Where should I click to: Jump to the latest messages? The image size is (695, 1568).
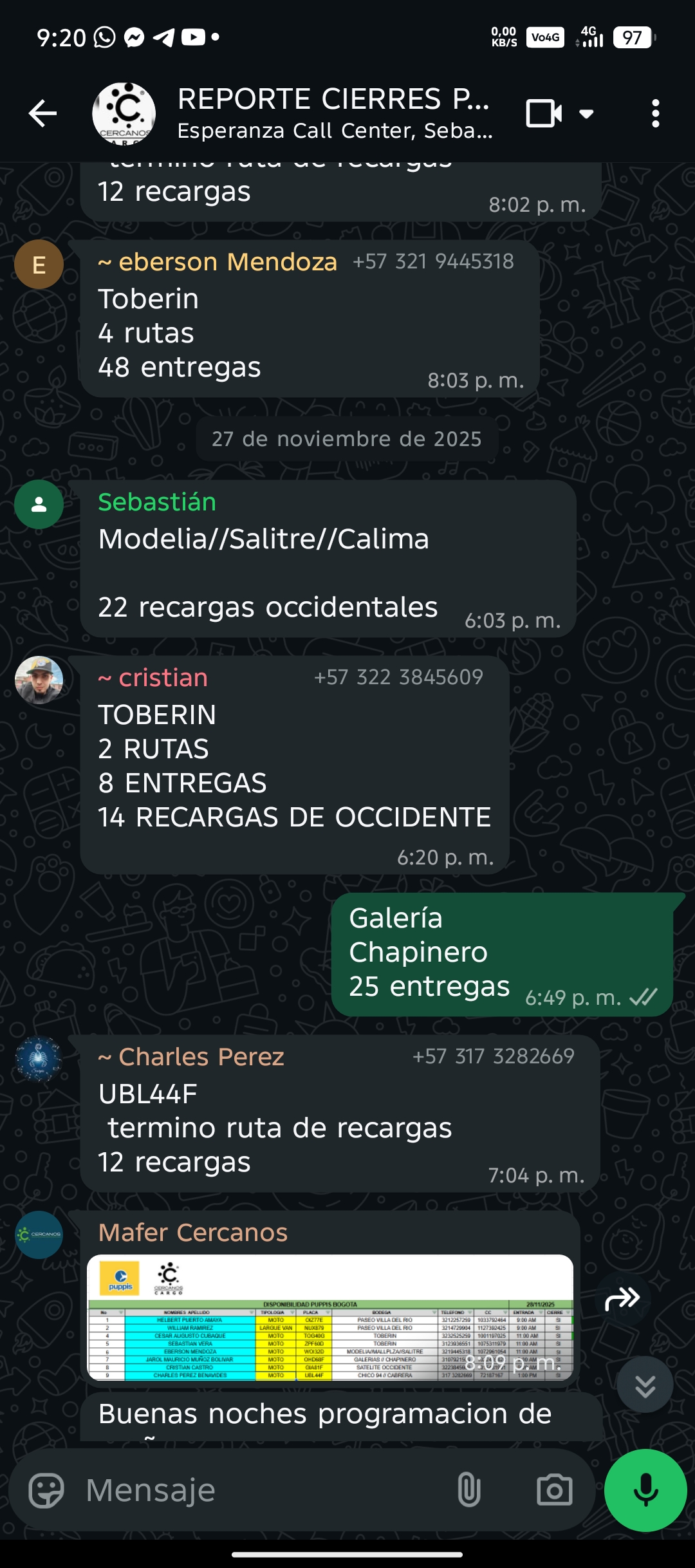[645, 1385]
